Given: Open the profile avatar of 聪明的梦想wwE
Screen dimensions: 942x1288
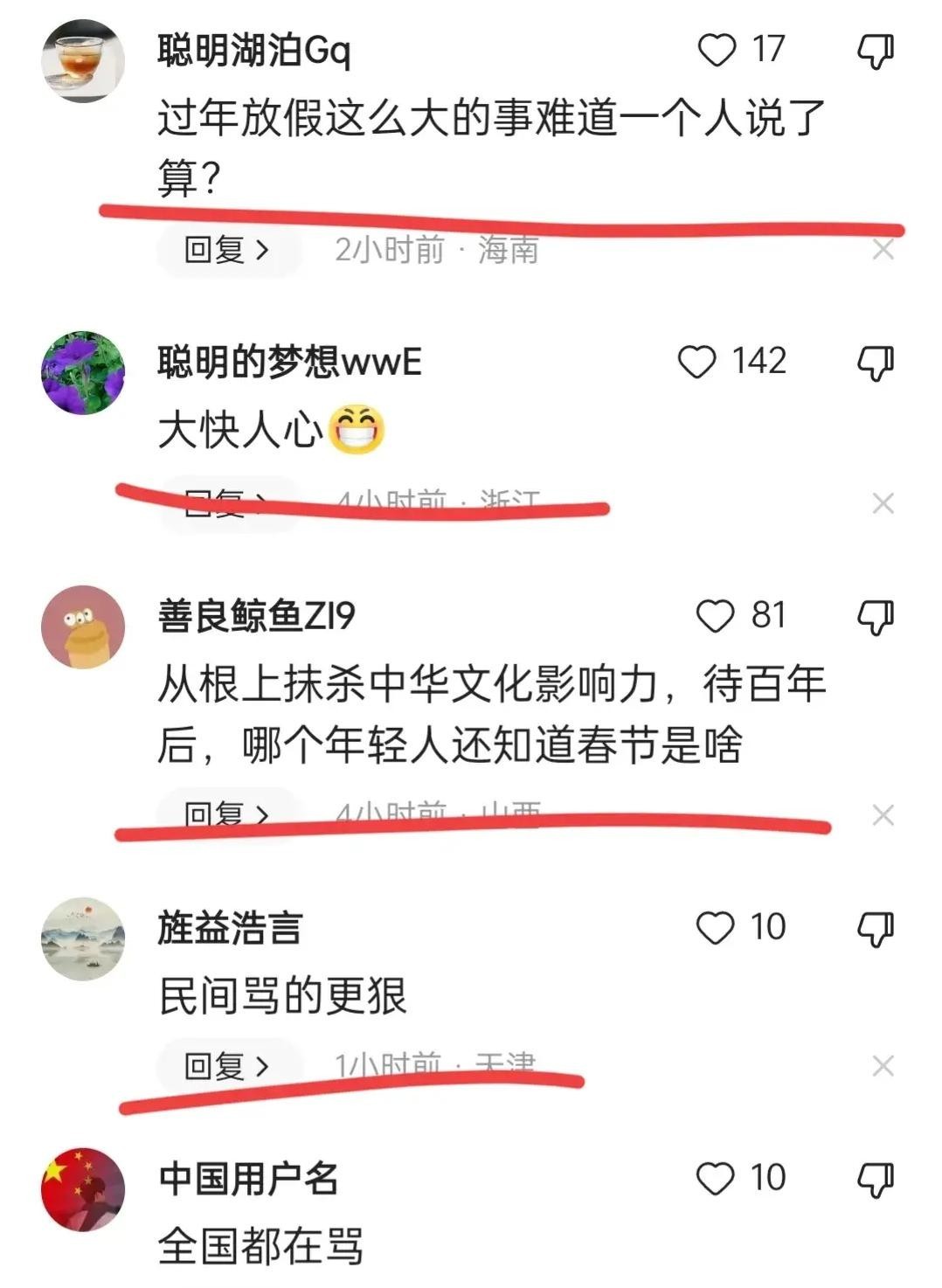Looking at the screenshot, I should click(83, 372).
